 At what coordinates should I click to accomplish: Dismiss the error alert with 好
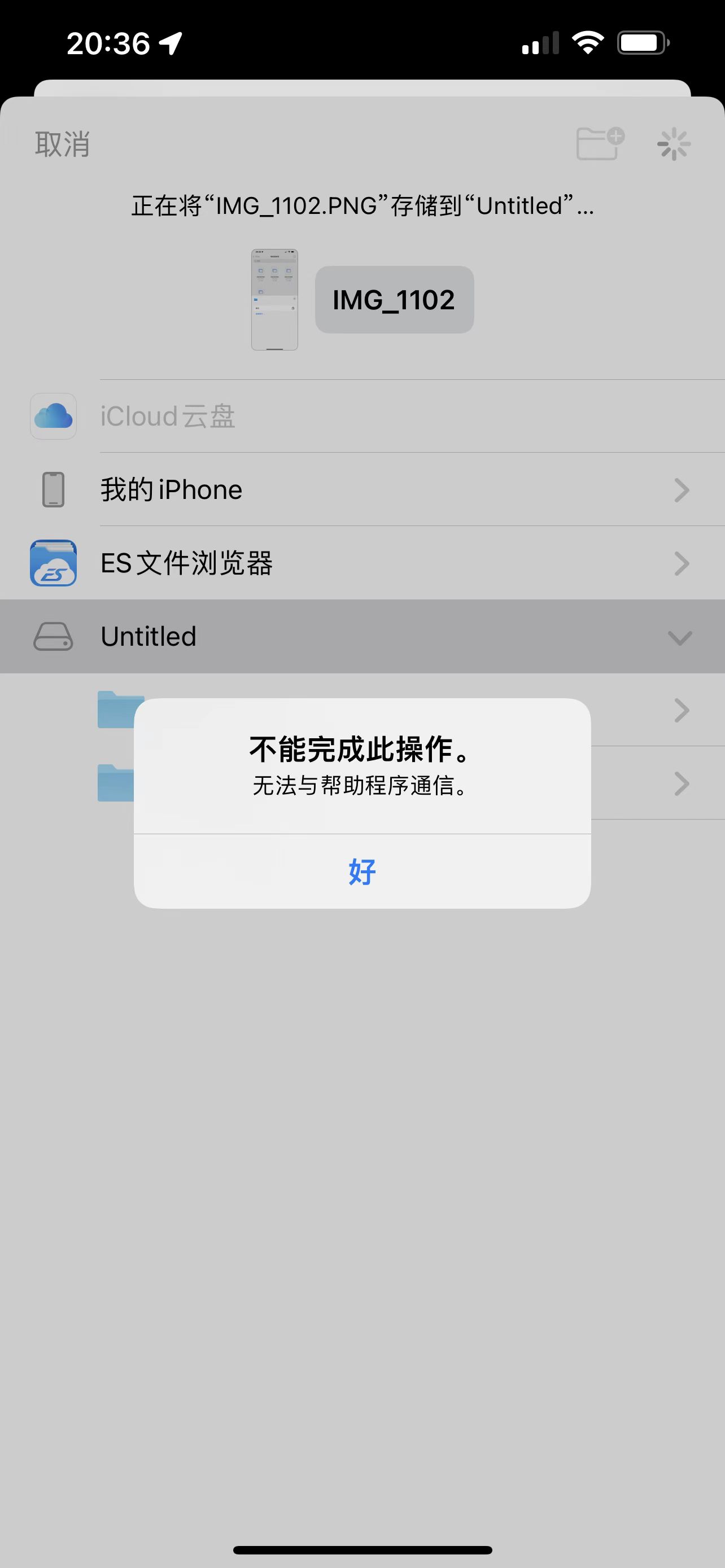click(x=362, y=871)
